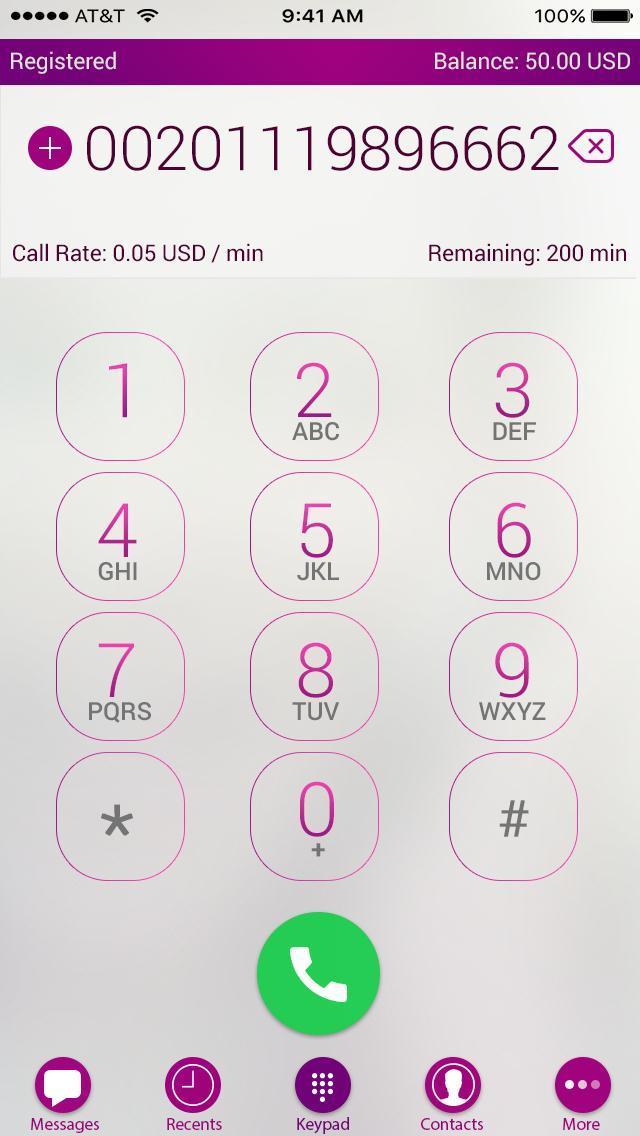
Task: Tap the 3 DEF key
Action: pyautogui.click(x=513, y=396)
